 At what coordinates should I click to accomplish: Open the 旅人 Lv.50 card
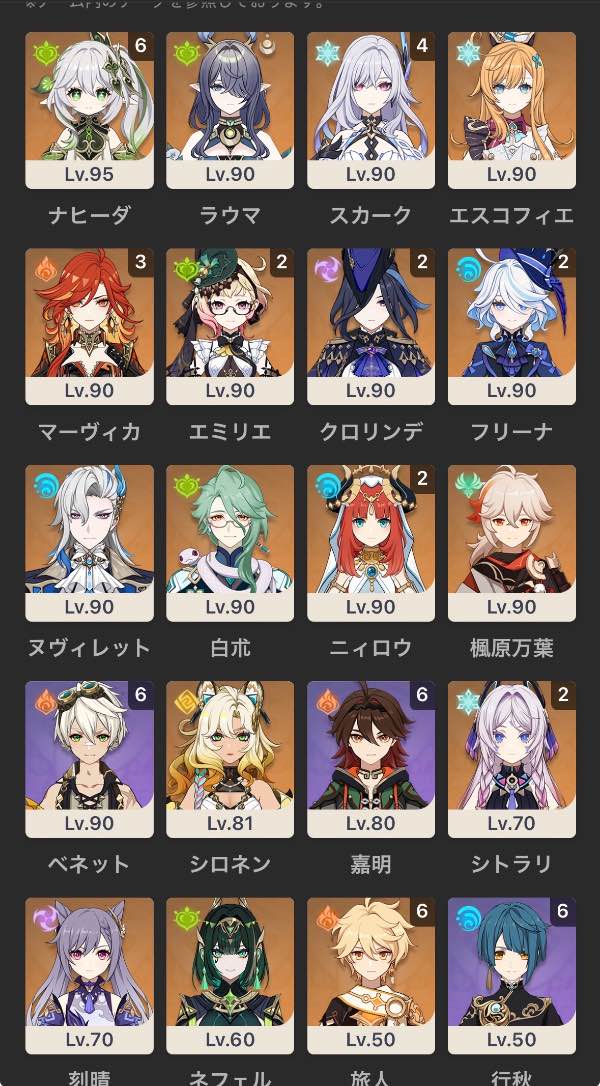pos(371,976)
